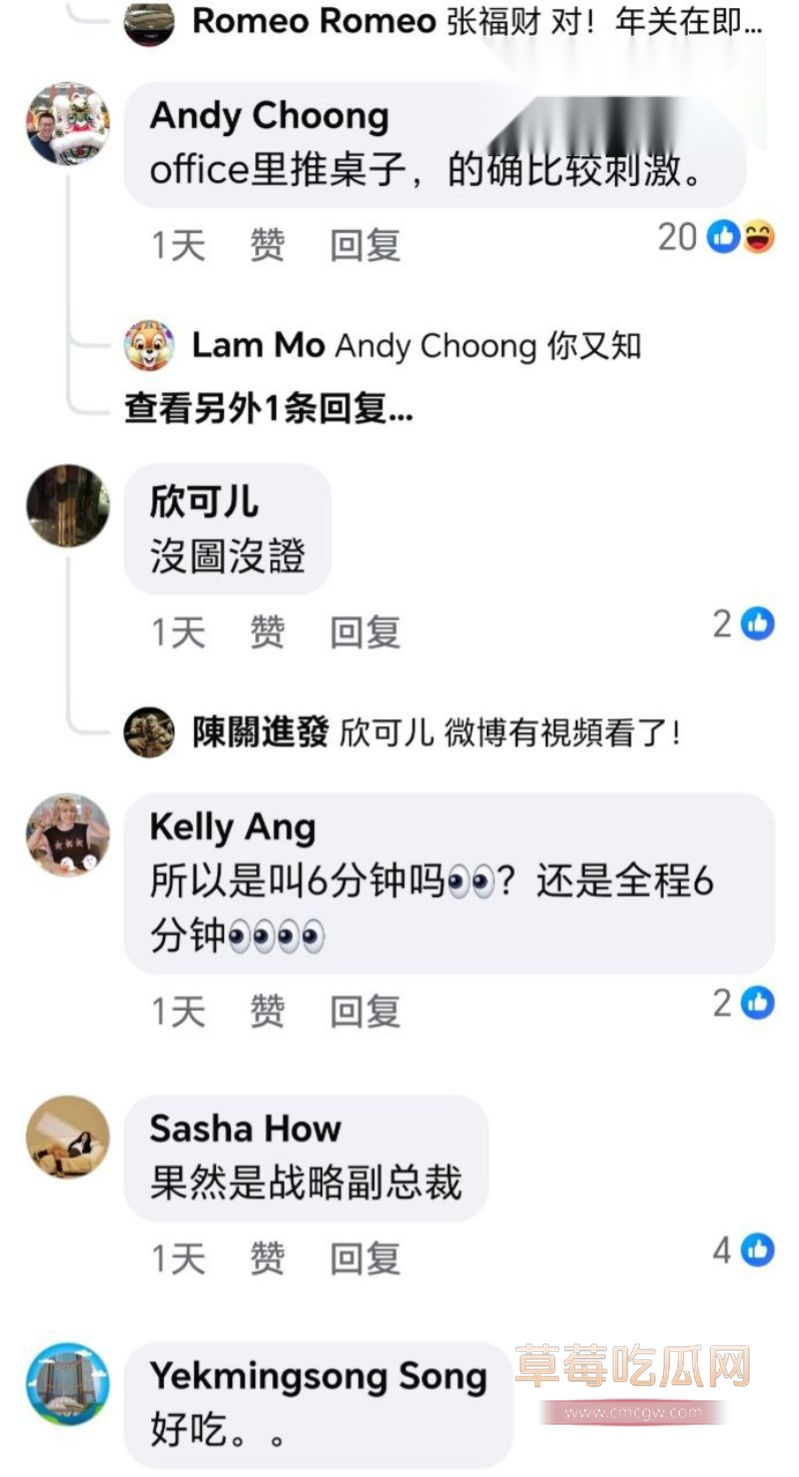Screen dimensions: 799x1477
Task: Click the 1天 timestamp under 欣可儿's comment
Action: click(176, 632)
